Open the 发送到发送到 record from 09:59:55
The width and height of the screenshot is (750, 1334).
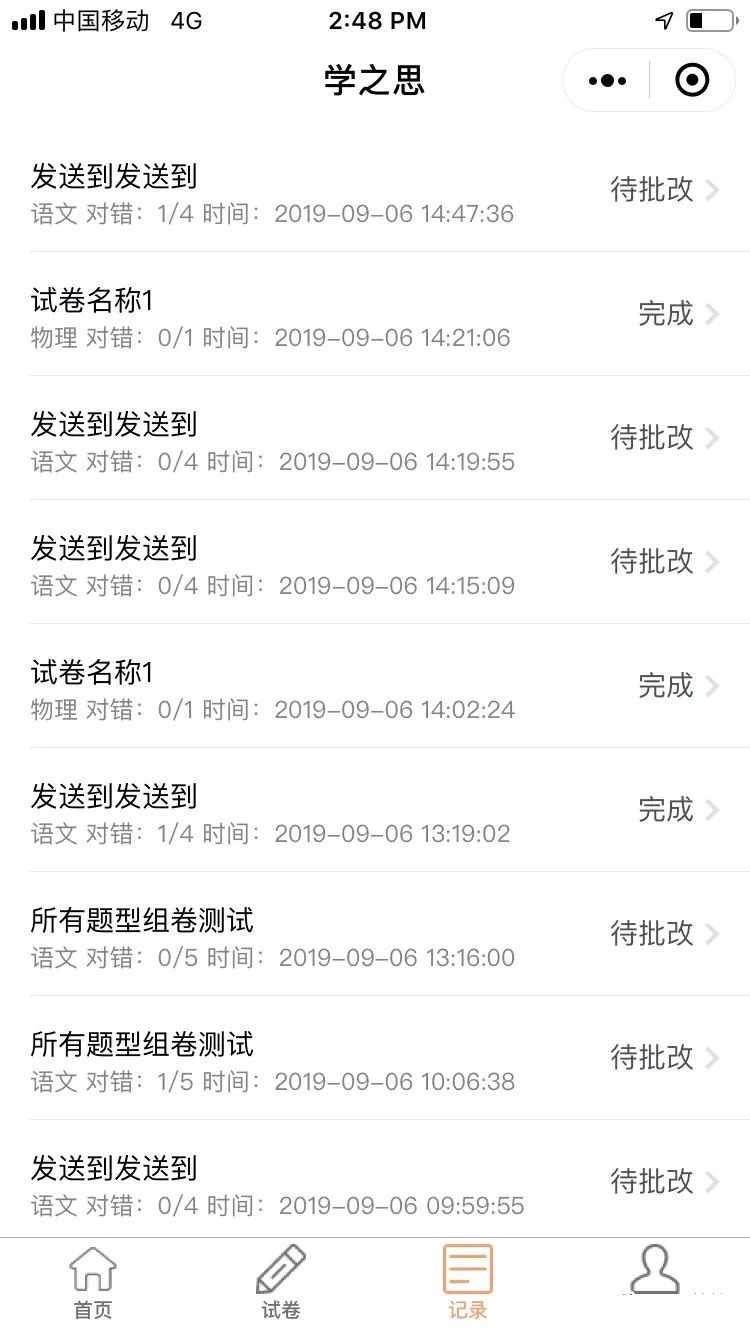point(375,1182)
